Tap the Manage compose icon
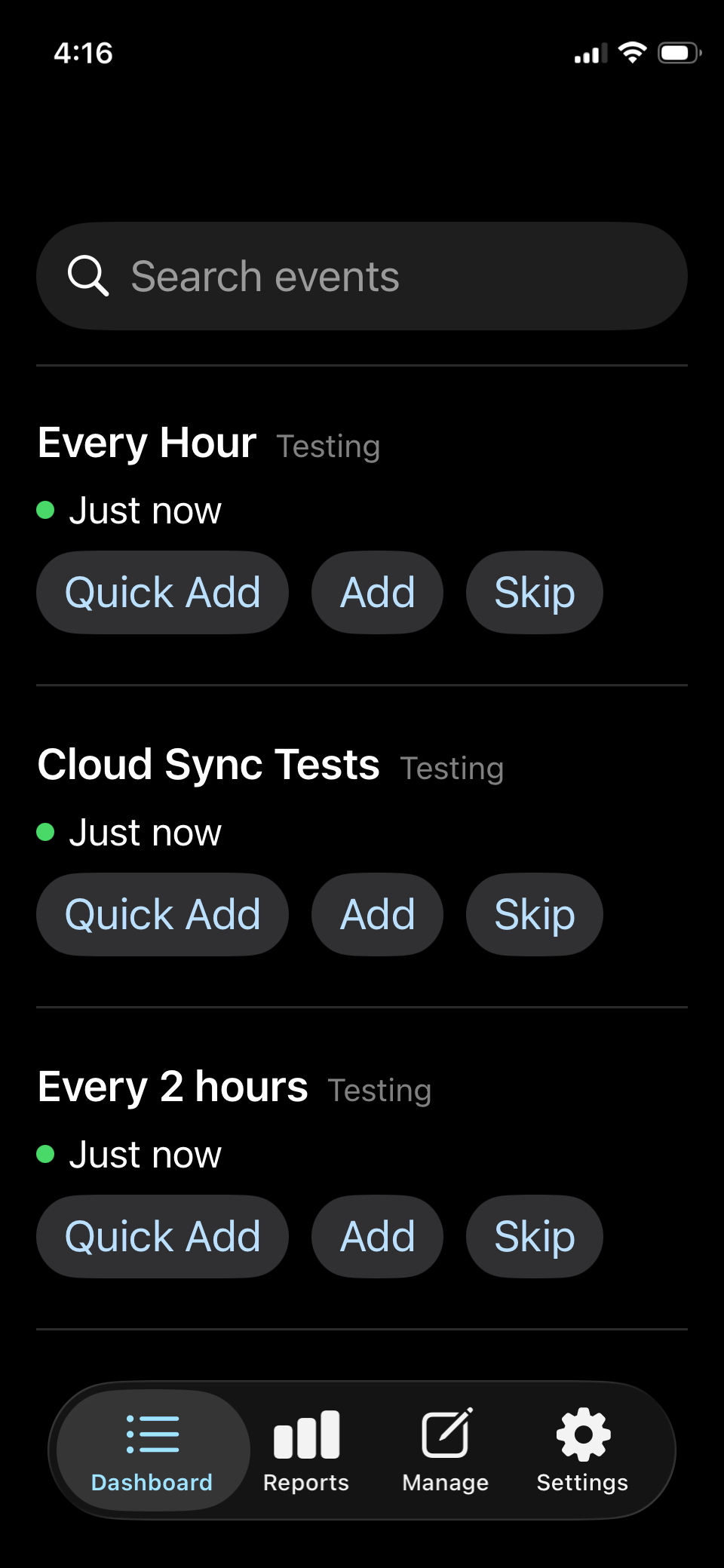This screenshot has height=1568, width=724. point(445,1430)
